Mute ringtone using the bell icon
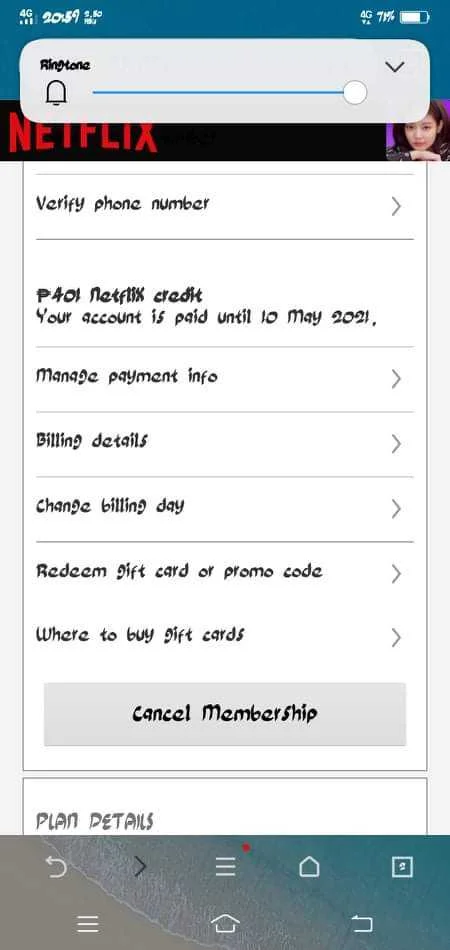Viewport: 450px width, 950px height. [56, 93]
